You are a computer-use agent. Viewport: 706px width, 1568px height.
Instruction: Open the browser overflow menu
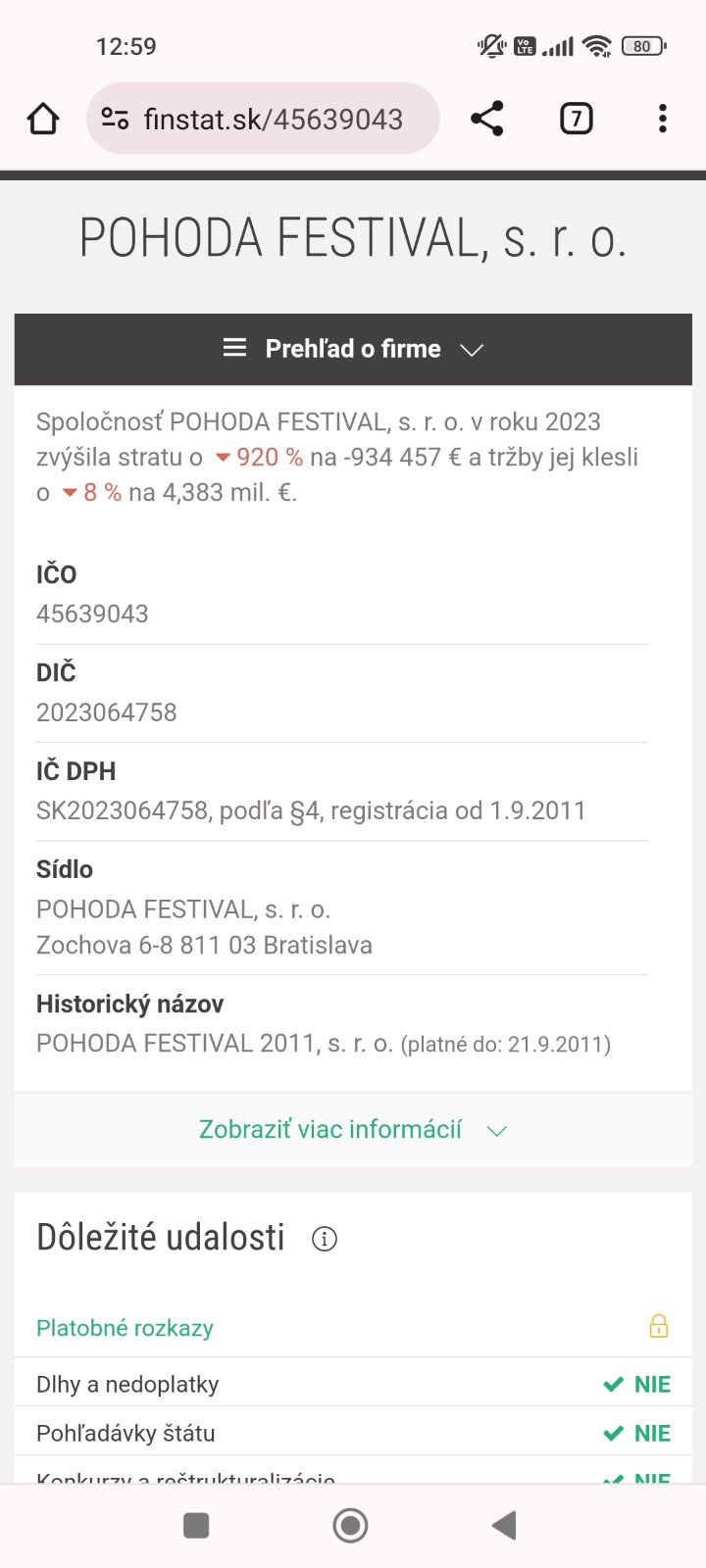pos(663,119)
